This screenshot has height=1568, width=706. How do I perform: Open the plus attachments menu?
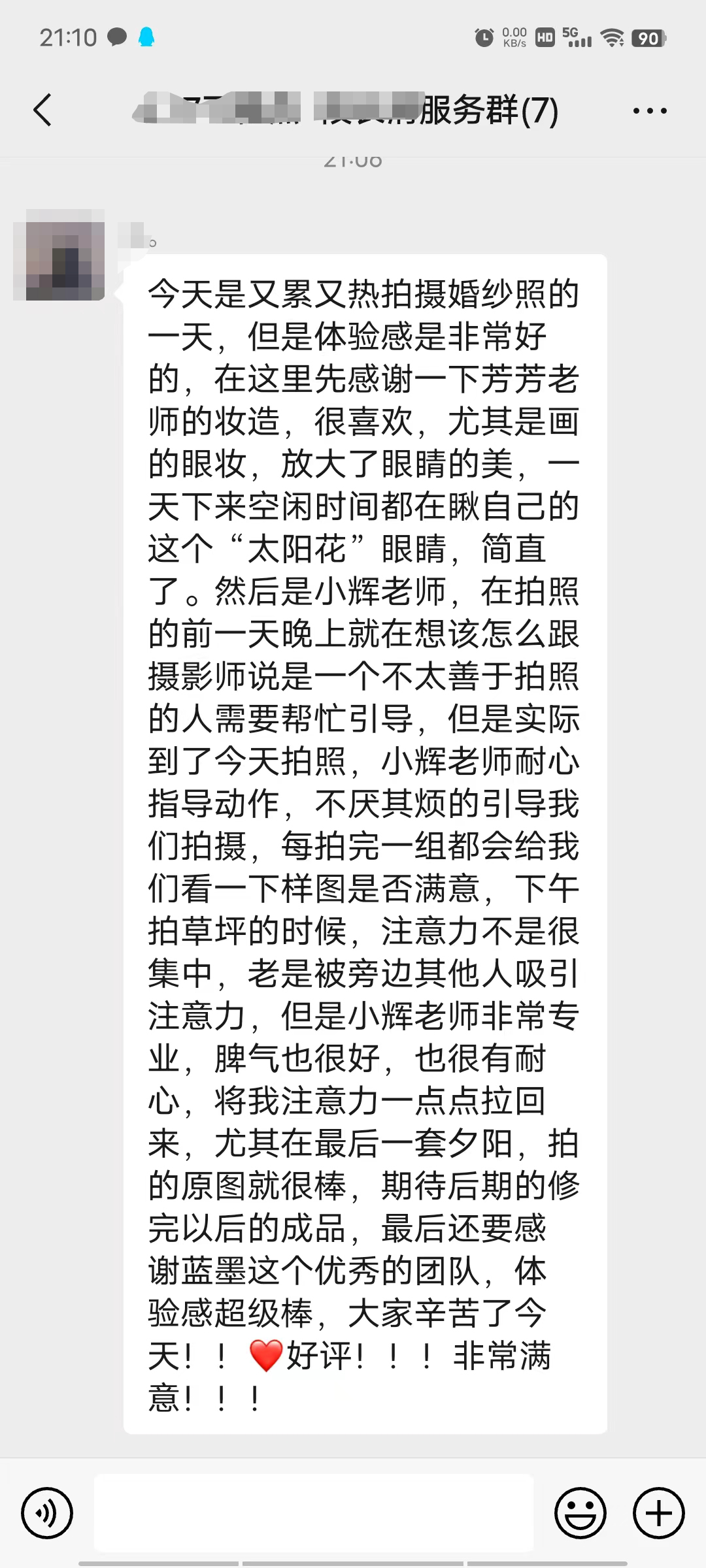(x=659, y=1513)
